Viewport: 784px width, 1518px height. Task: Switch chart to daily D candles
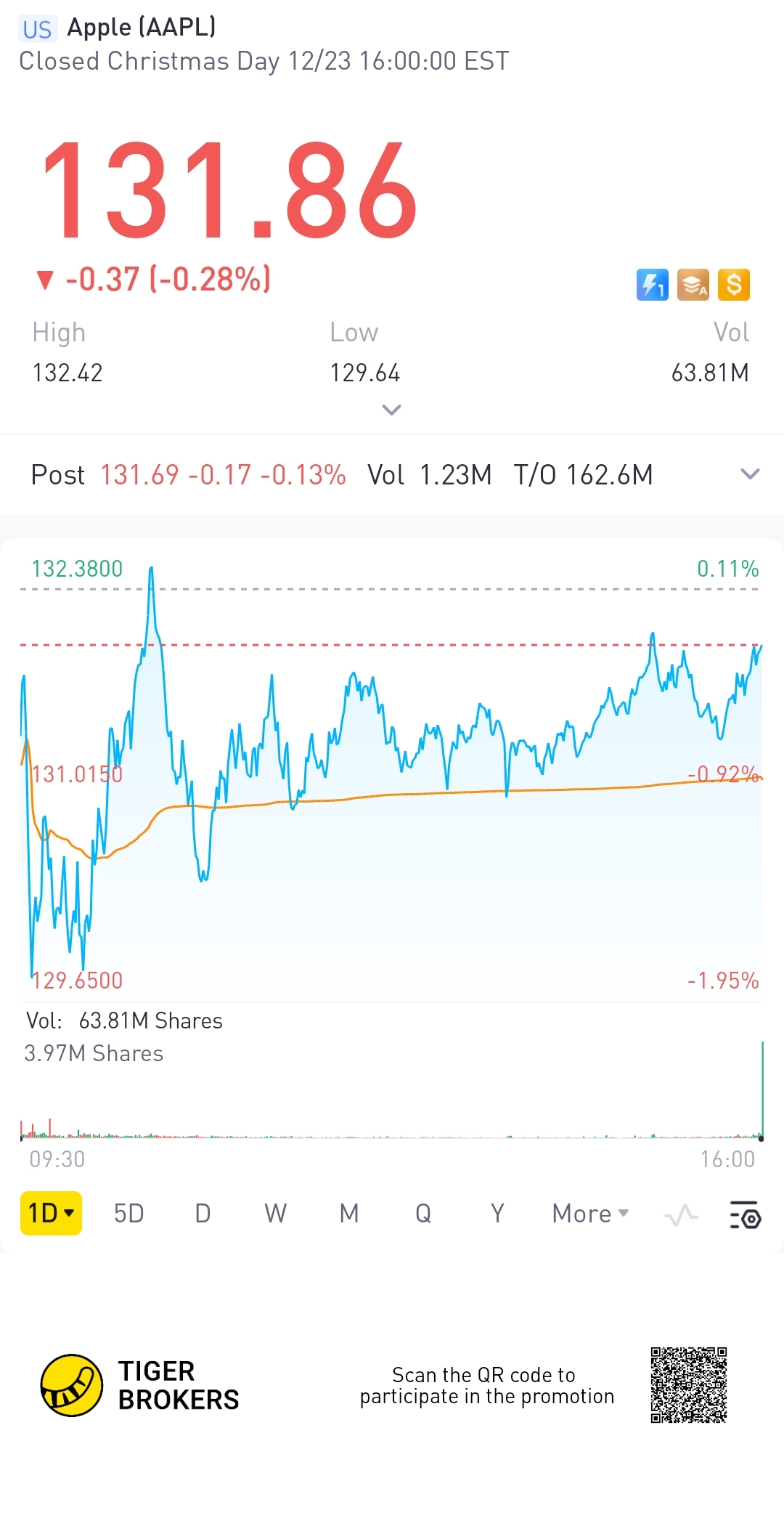pyautogui.click(x=203, y=1213)
